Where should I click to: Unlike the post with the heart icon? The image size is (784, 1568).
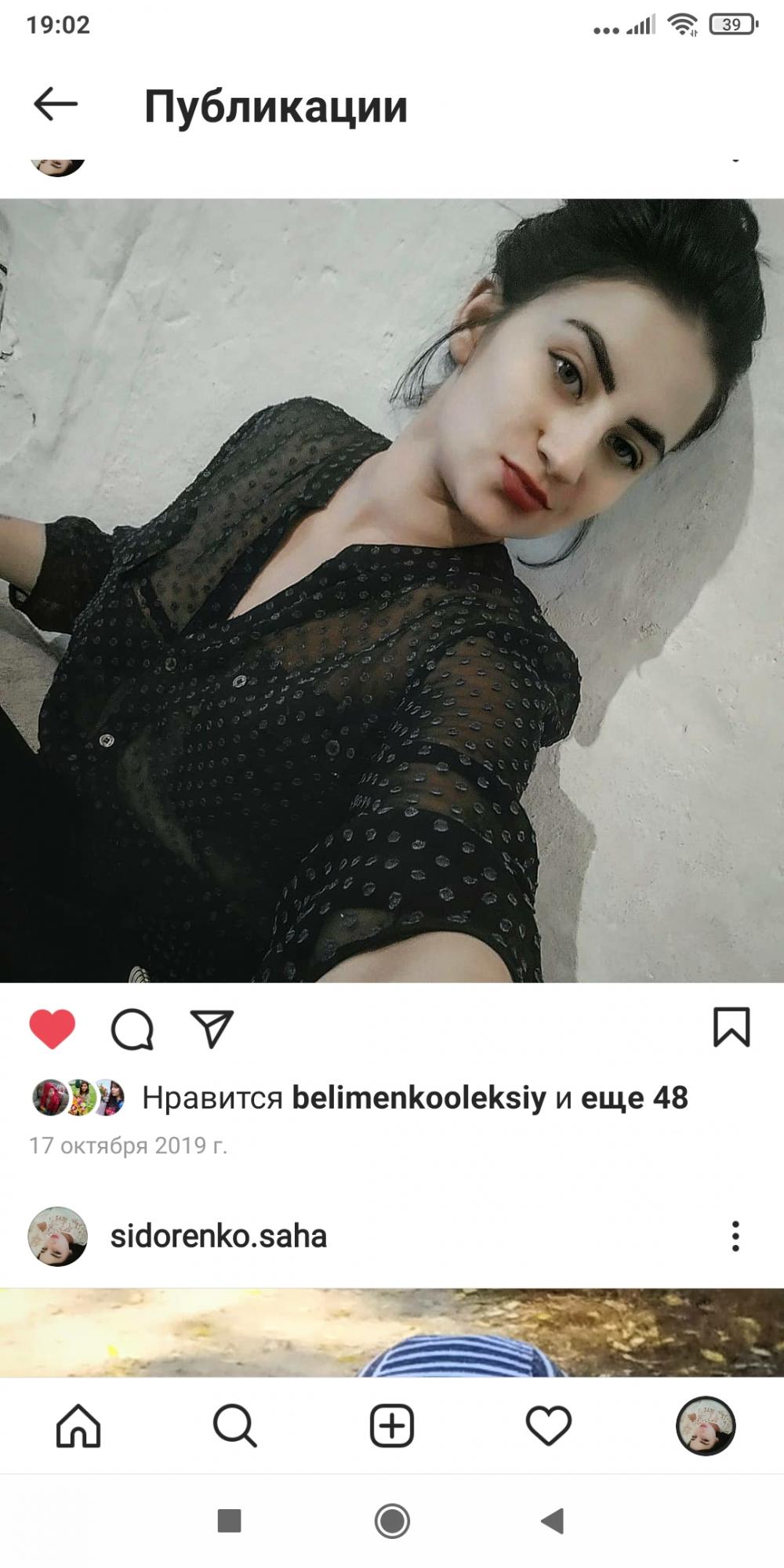click(x=53, y=1029)
